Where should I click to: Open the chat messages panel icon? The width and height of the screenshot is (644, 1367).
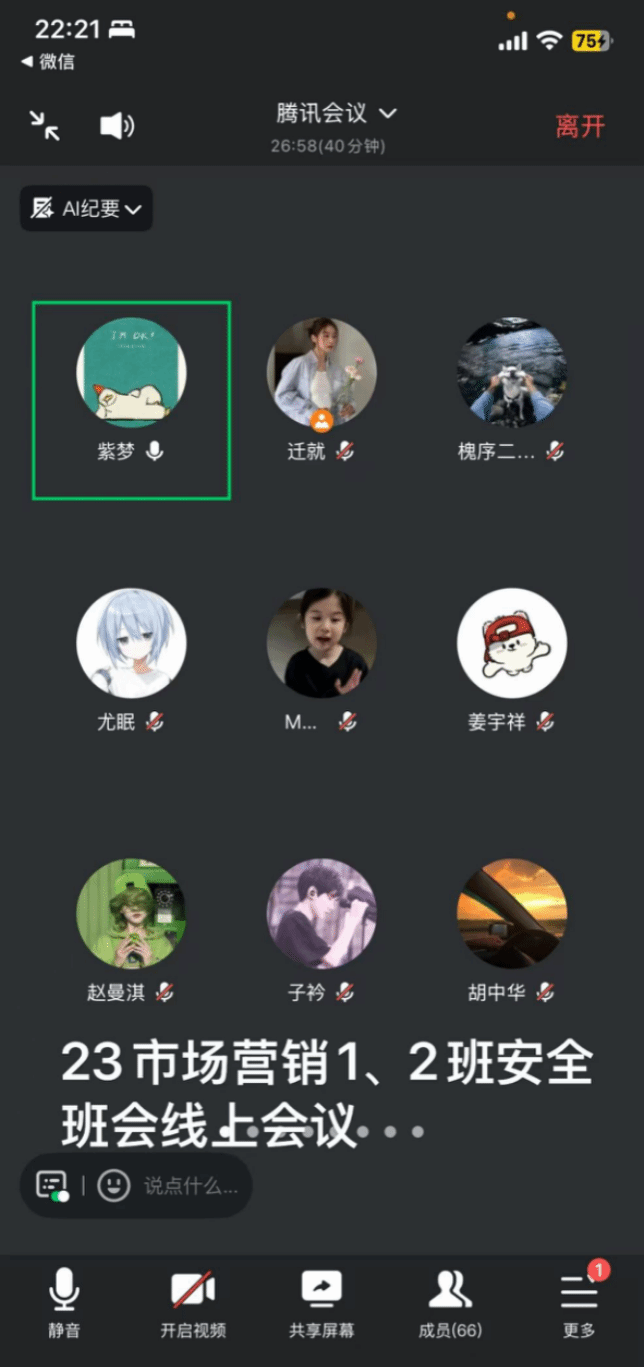click(x=52, y=1186)
